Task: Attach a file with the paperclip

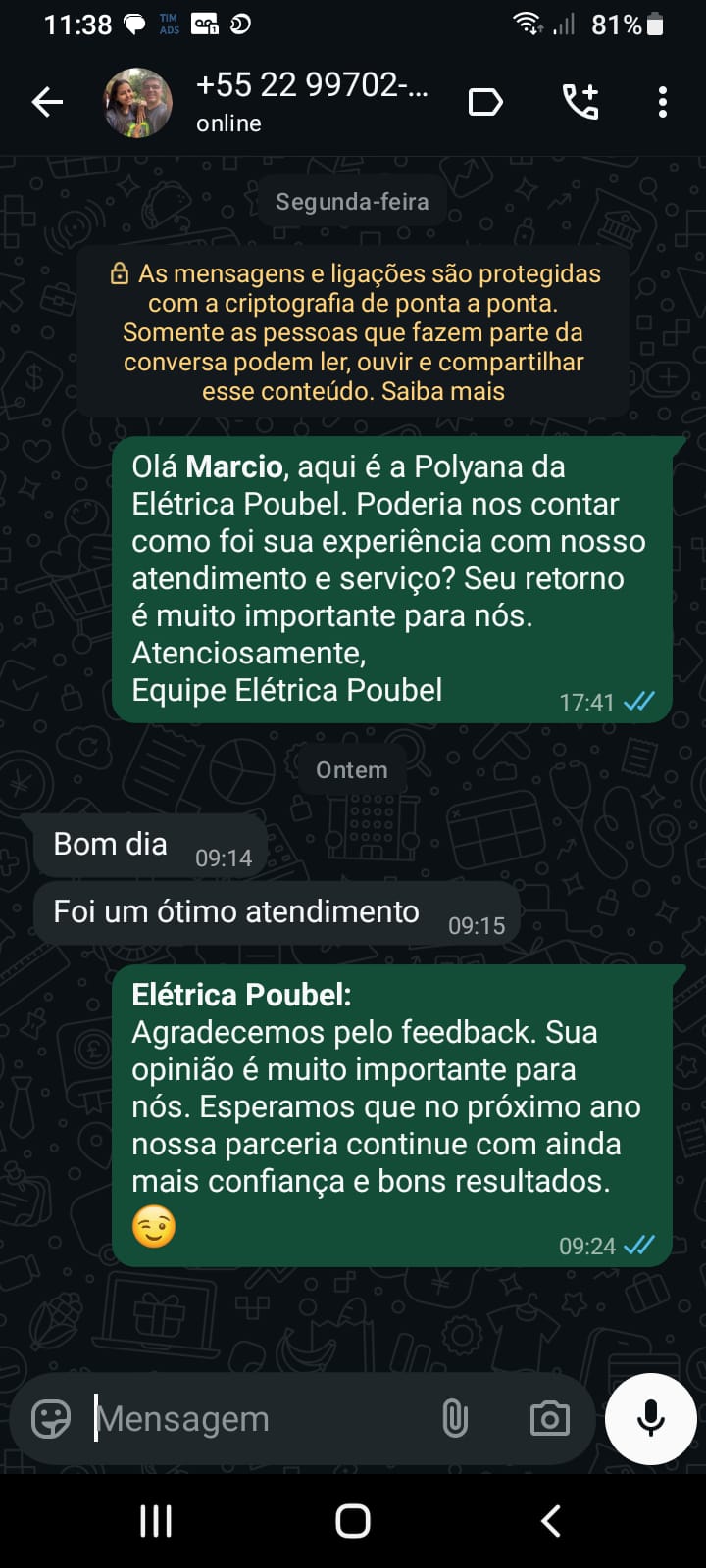Action: (455, 1418)
